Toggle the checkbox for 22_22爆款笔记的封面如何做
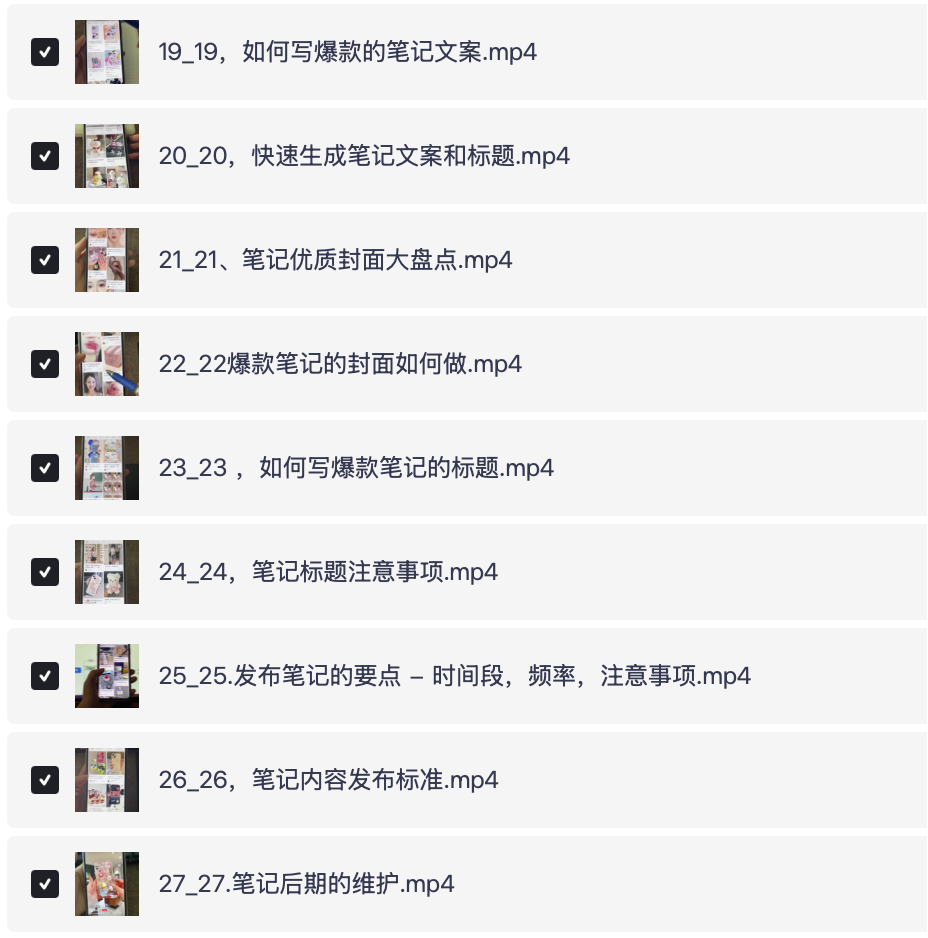Image resolution: width=928 pixels, height=938 pixels. (45, 364)
